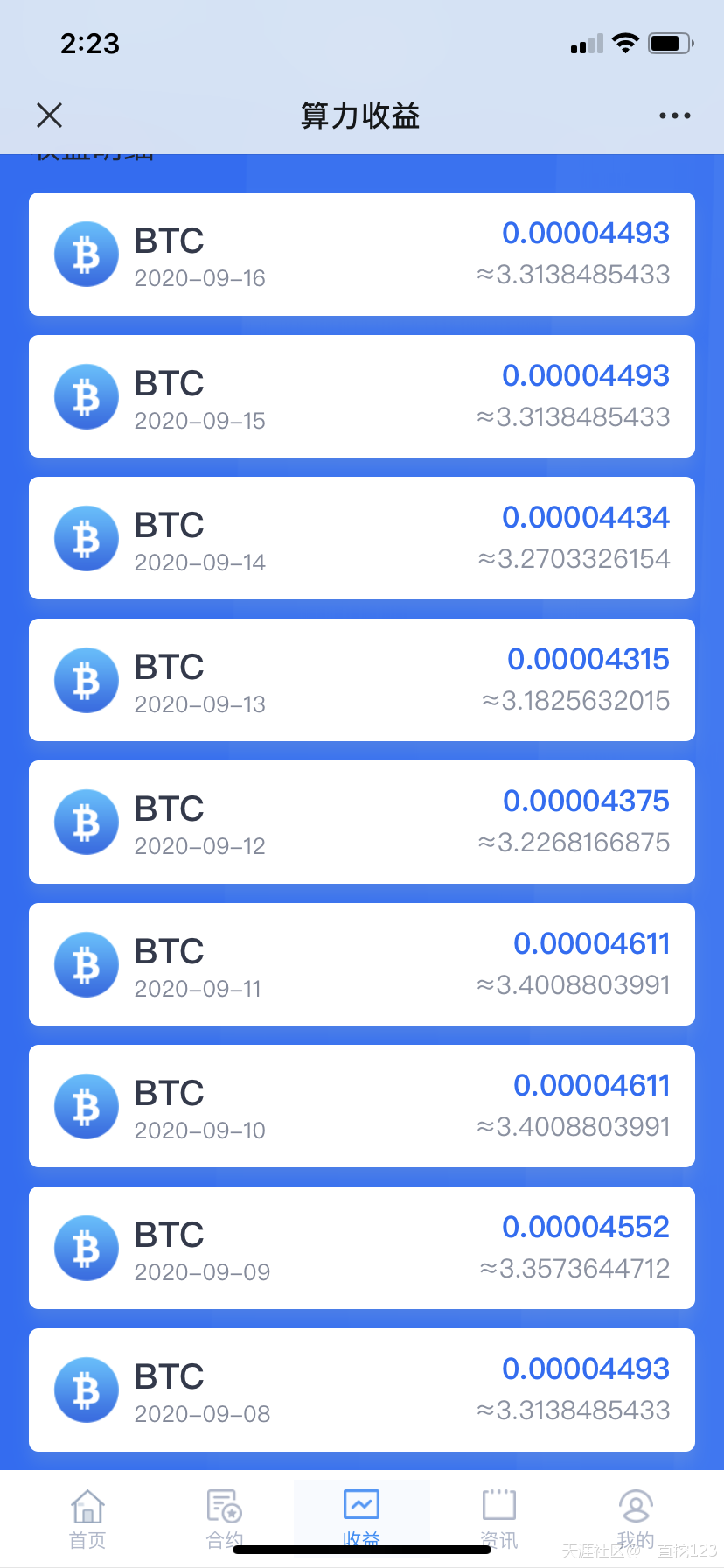The width and height of the screenshot is (724, 1568).
Task: Select the 2020-09-13 earnings record
Action: [361, 680]
